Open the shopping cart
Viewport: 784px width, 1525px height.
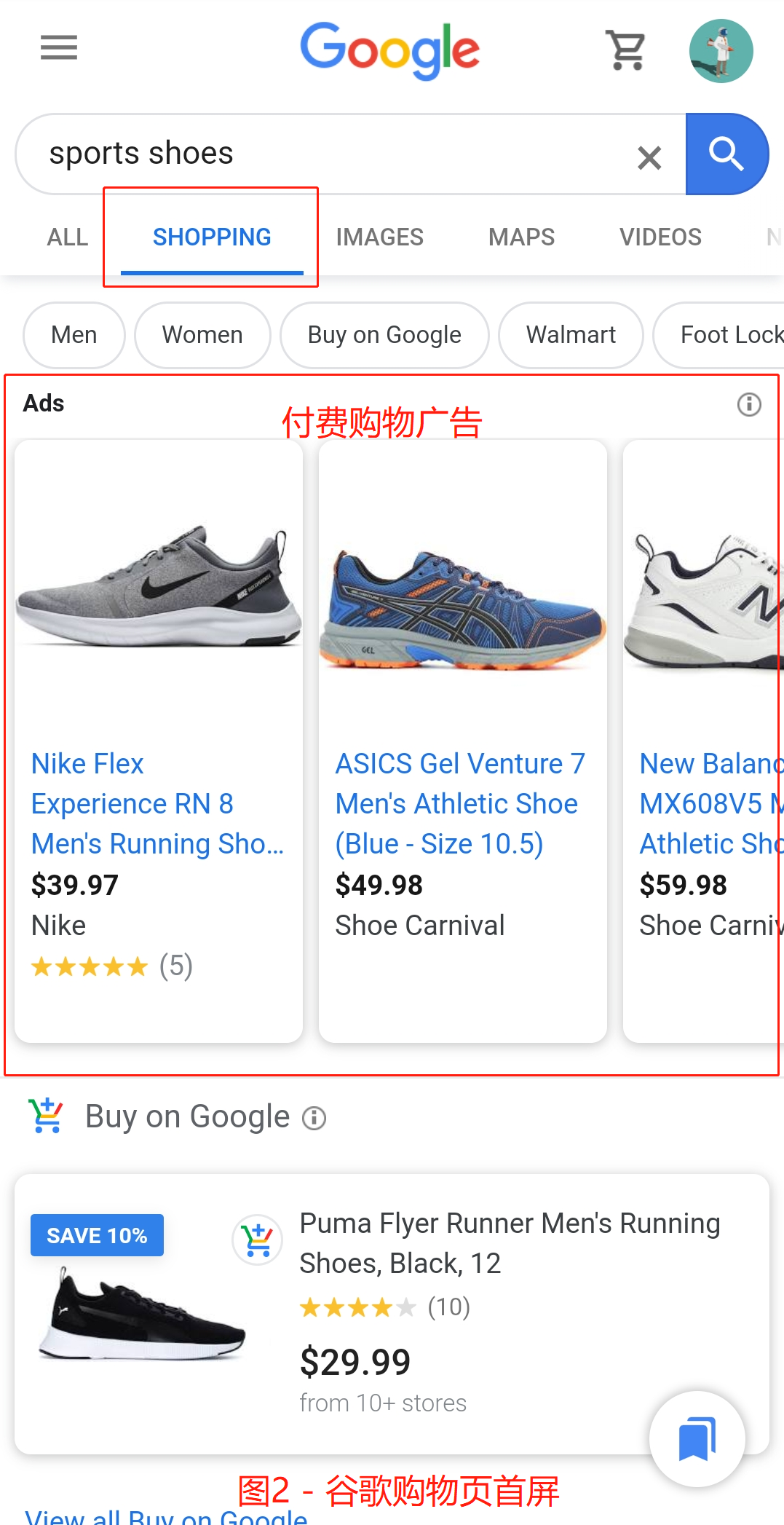(x=625, y=50)
